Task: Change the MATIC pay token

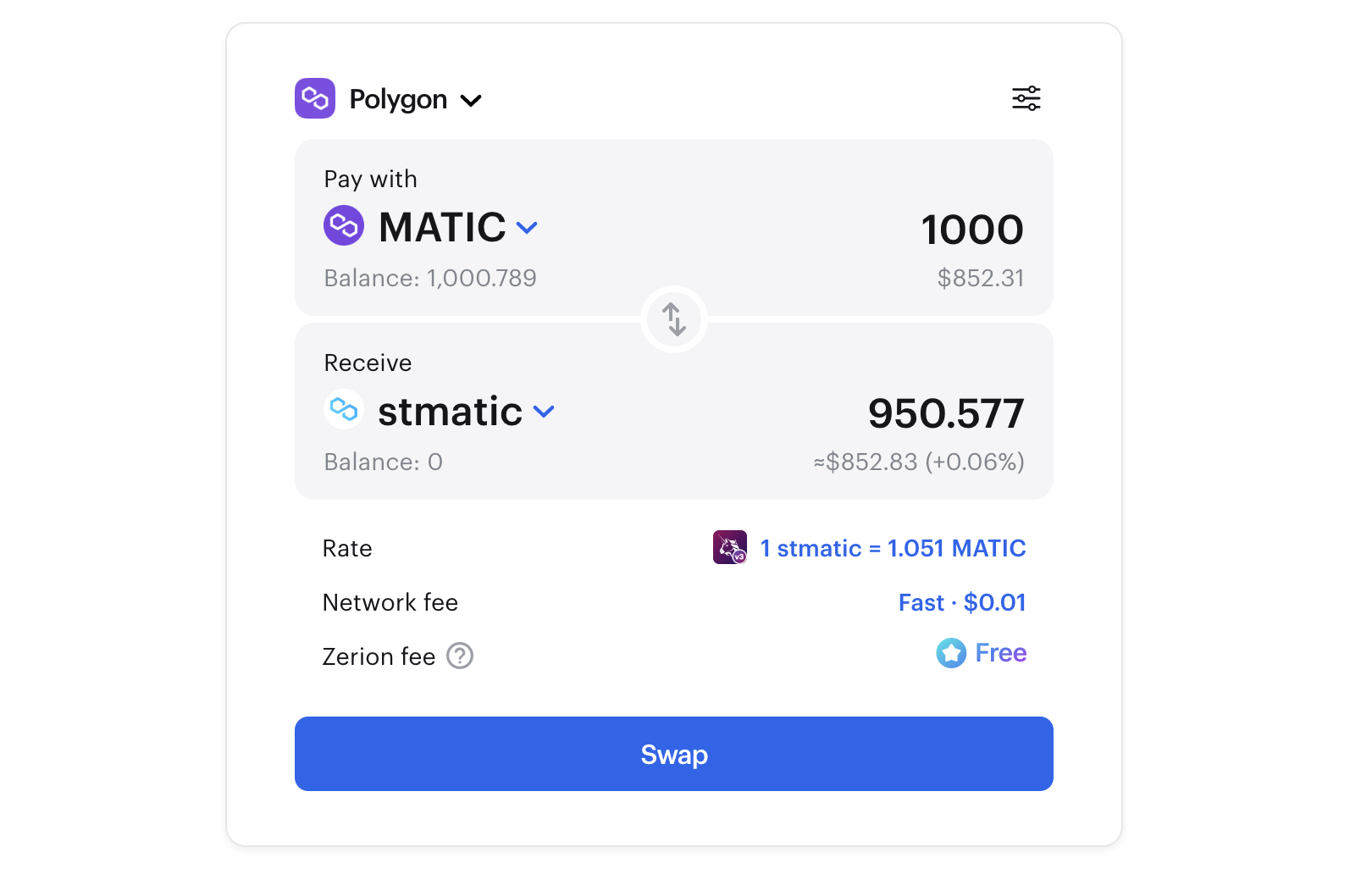Action: point(432,227)
